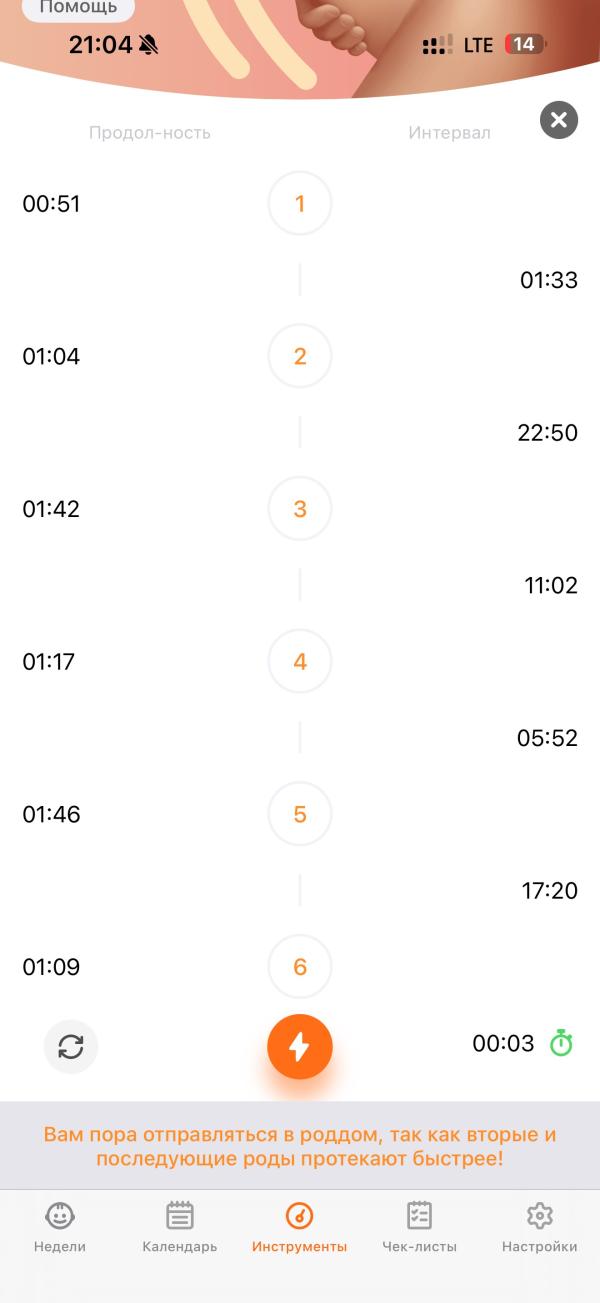Open the Помощь button

[x=78, y=8]
